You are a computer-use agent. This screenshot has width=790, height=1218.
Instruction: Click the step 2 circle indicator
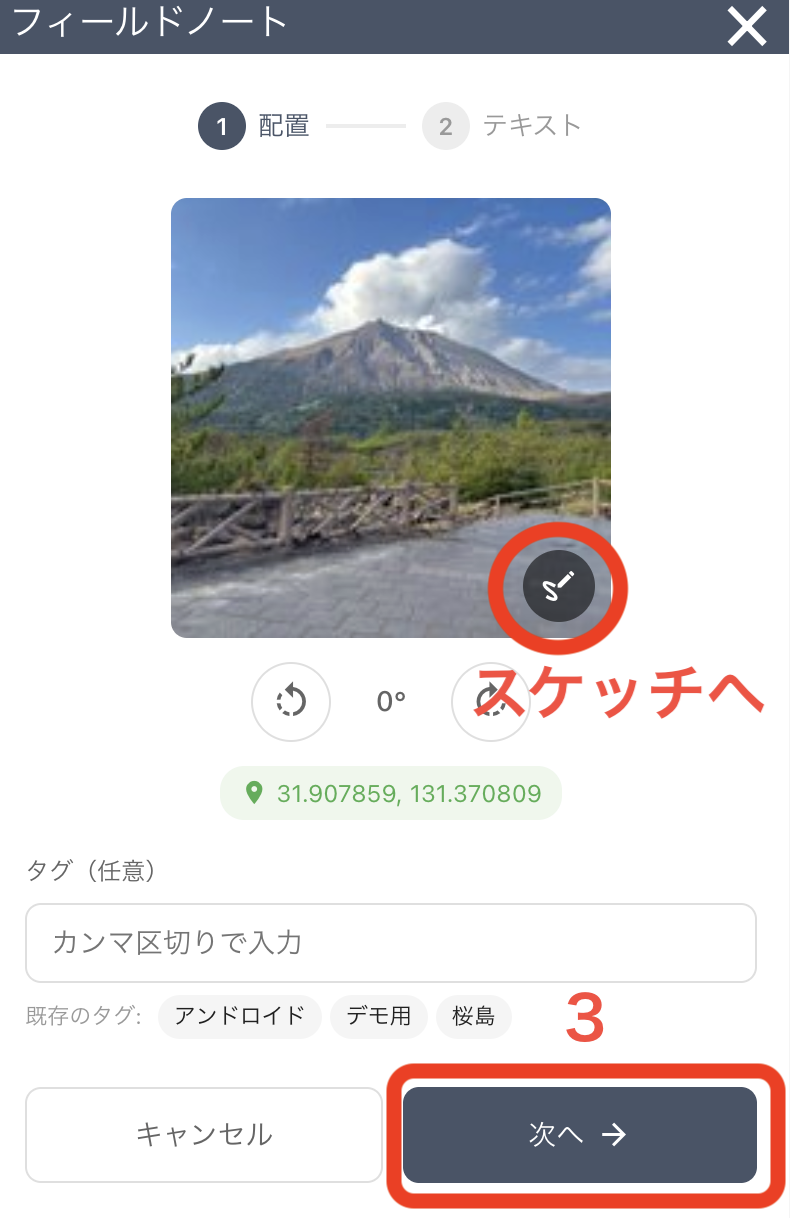(x=446, y=126)
